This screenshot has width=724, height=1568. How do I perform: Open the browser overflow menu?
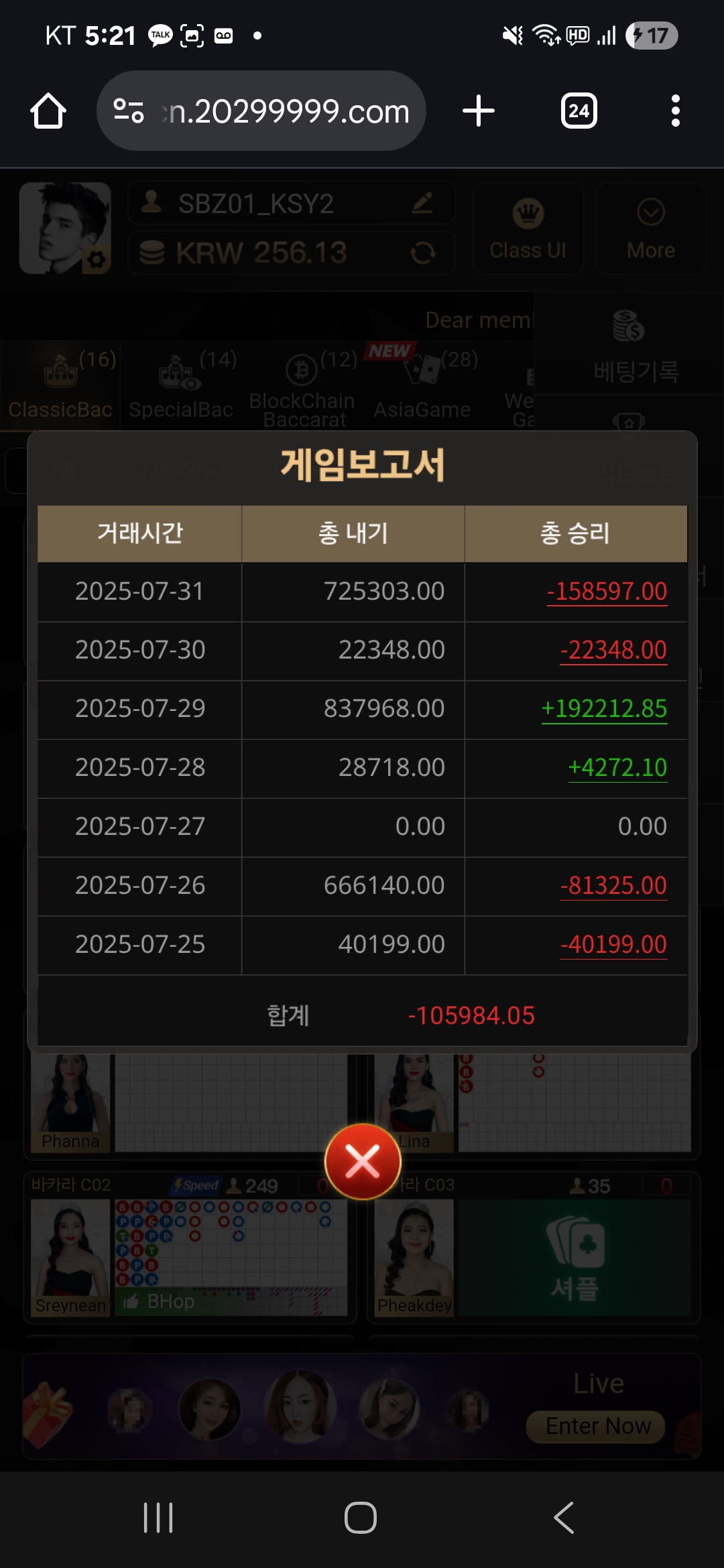675,111
